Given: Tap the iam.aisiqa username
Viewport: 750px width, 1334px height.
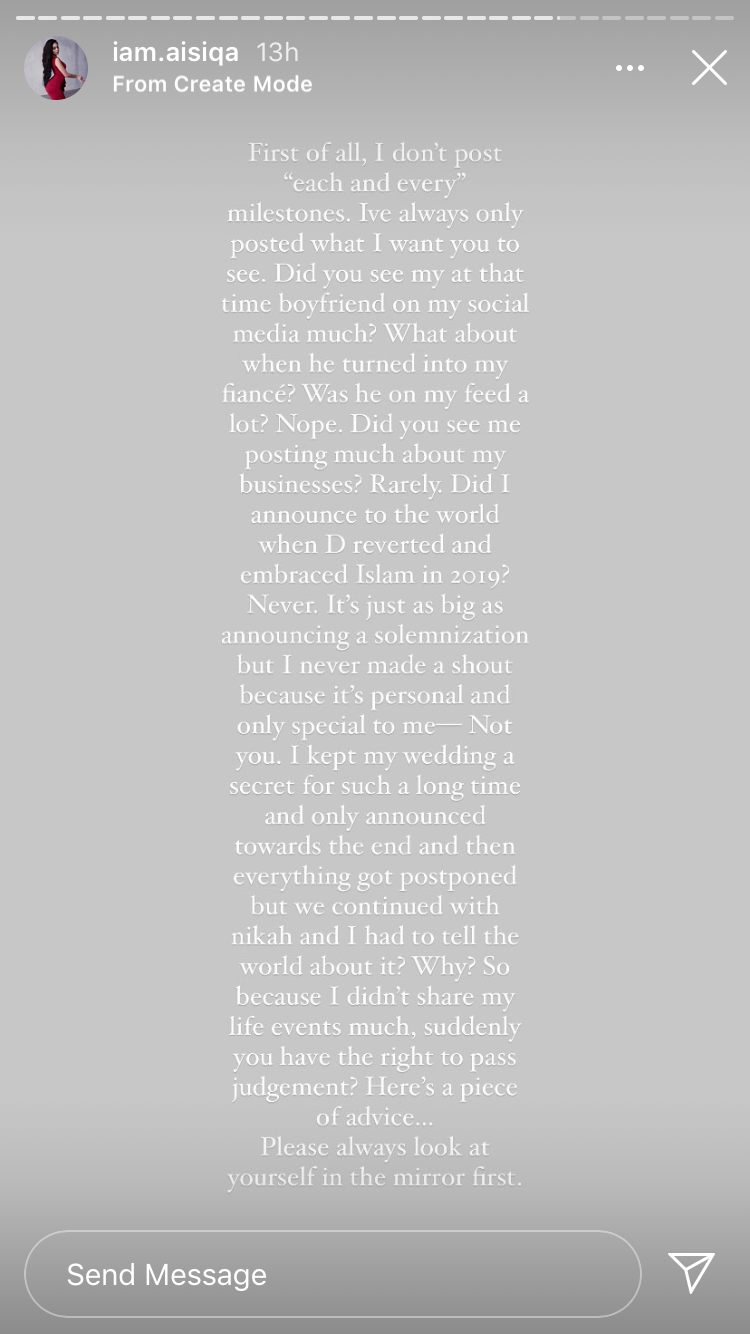Looking at the screenshot, I should click(x=176, y=52).
